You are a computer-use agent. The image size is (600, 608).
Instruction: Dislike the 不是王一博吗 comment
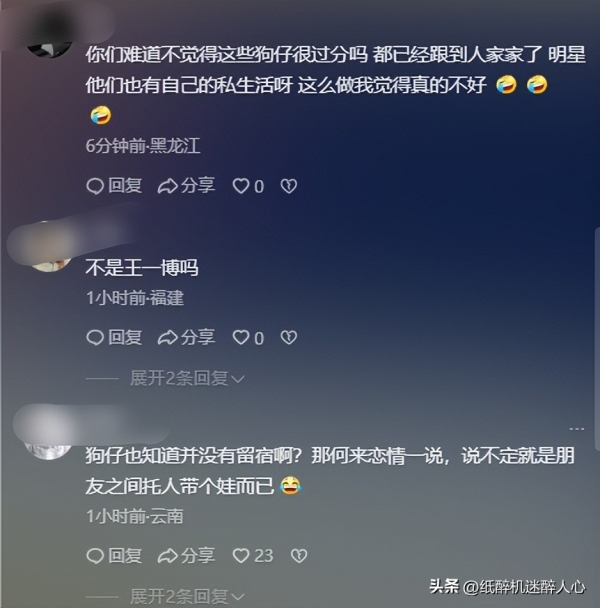(x=288, y=338)
